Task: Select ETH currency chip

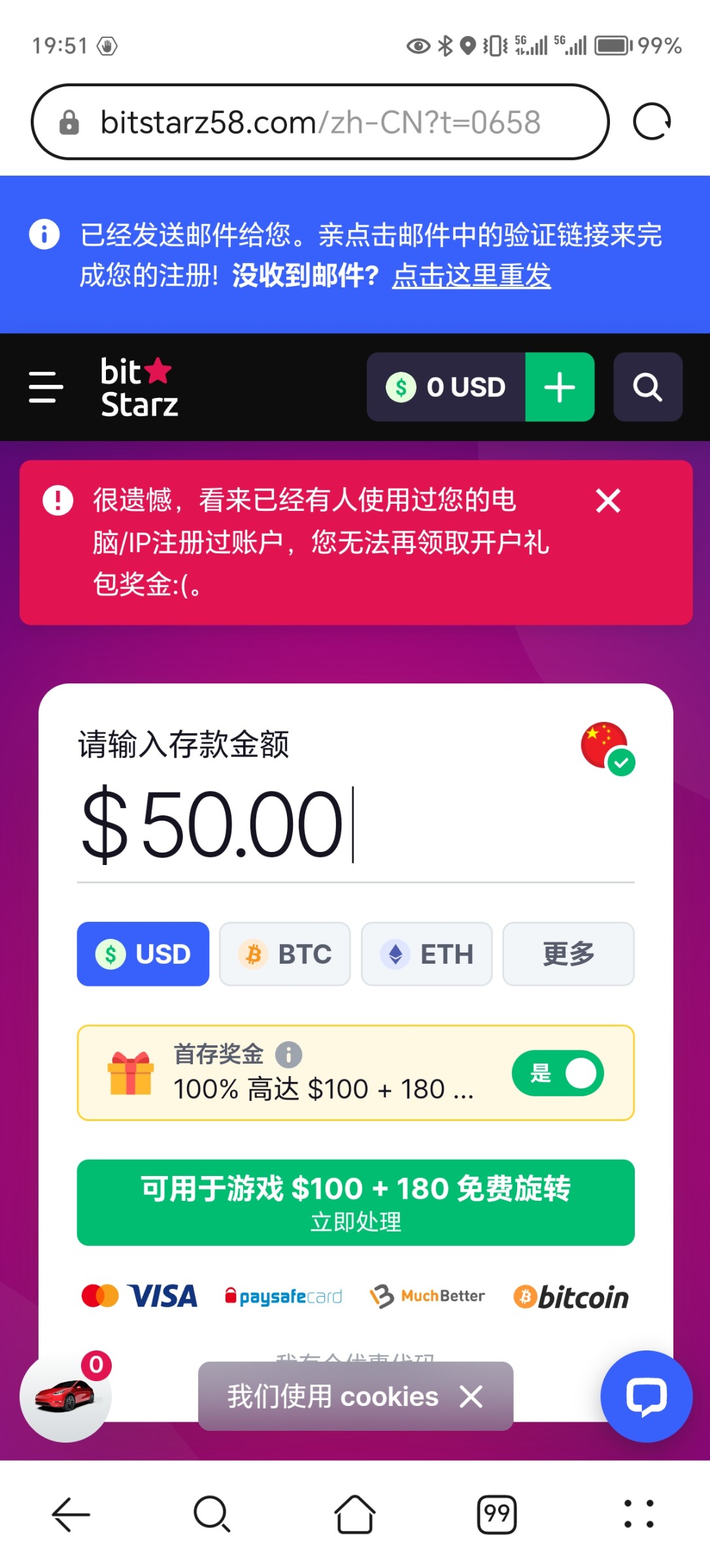Action: click(x=427, y=954)
